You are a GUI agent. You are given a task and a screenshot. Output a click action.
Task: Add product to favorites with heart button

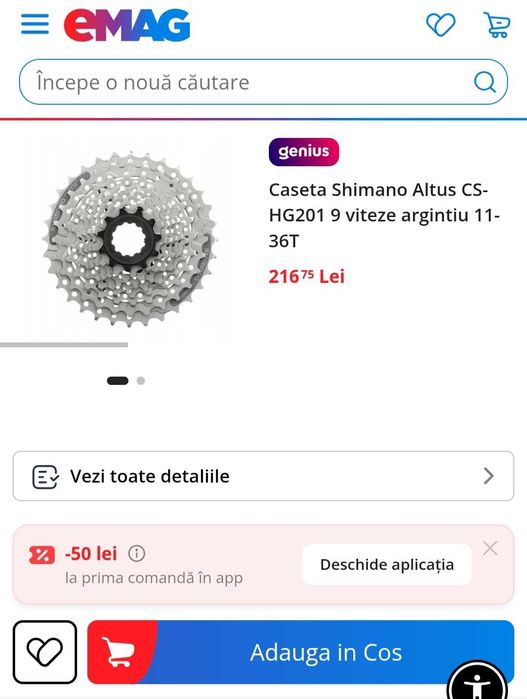pyautogui.click(x=45, y=652)
